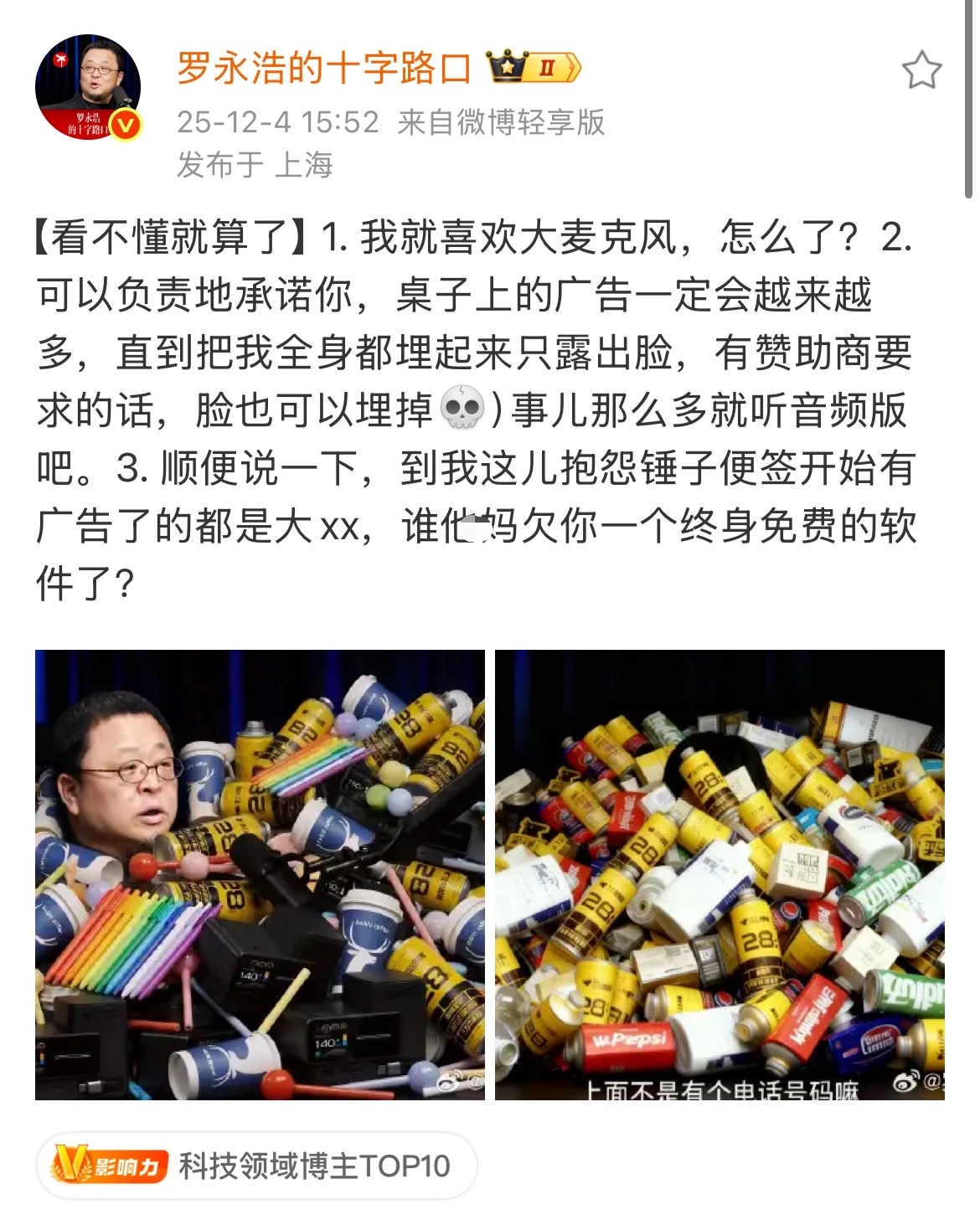980x1210 pixels.
Task: Open the 来自微博轻享版 source link
Action: [503, 121]
